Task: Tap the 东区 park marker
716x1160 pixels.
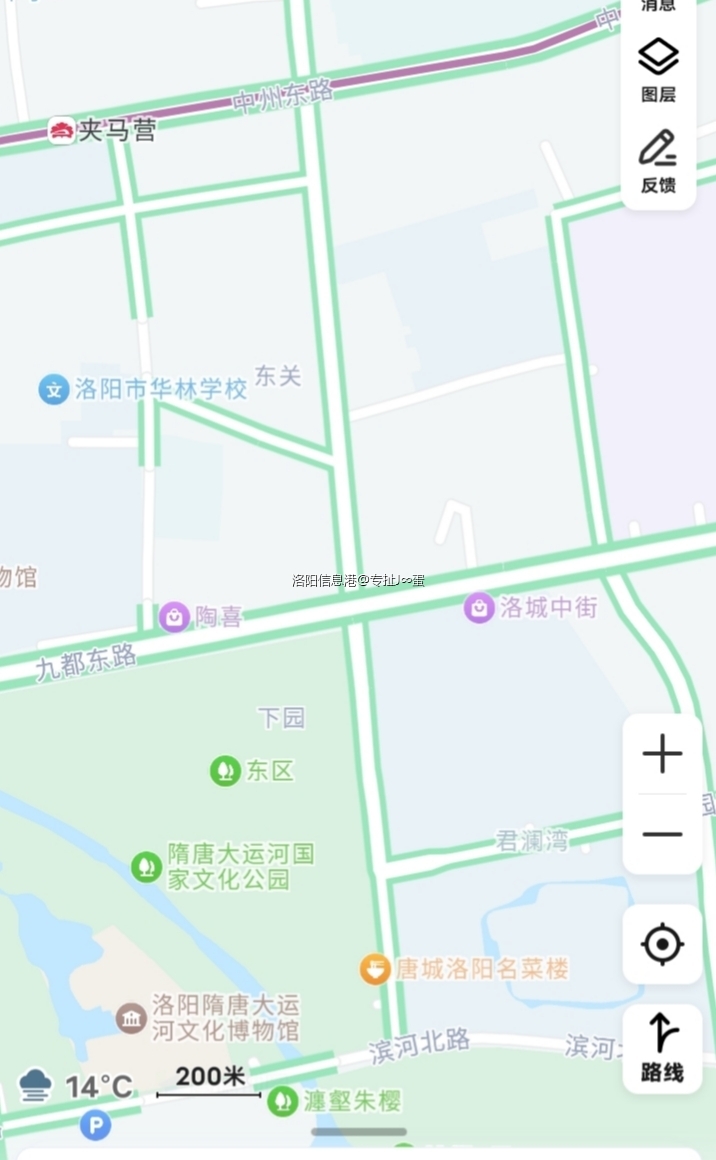Action: point(225,771)
